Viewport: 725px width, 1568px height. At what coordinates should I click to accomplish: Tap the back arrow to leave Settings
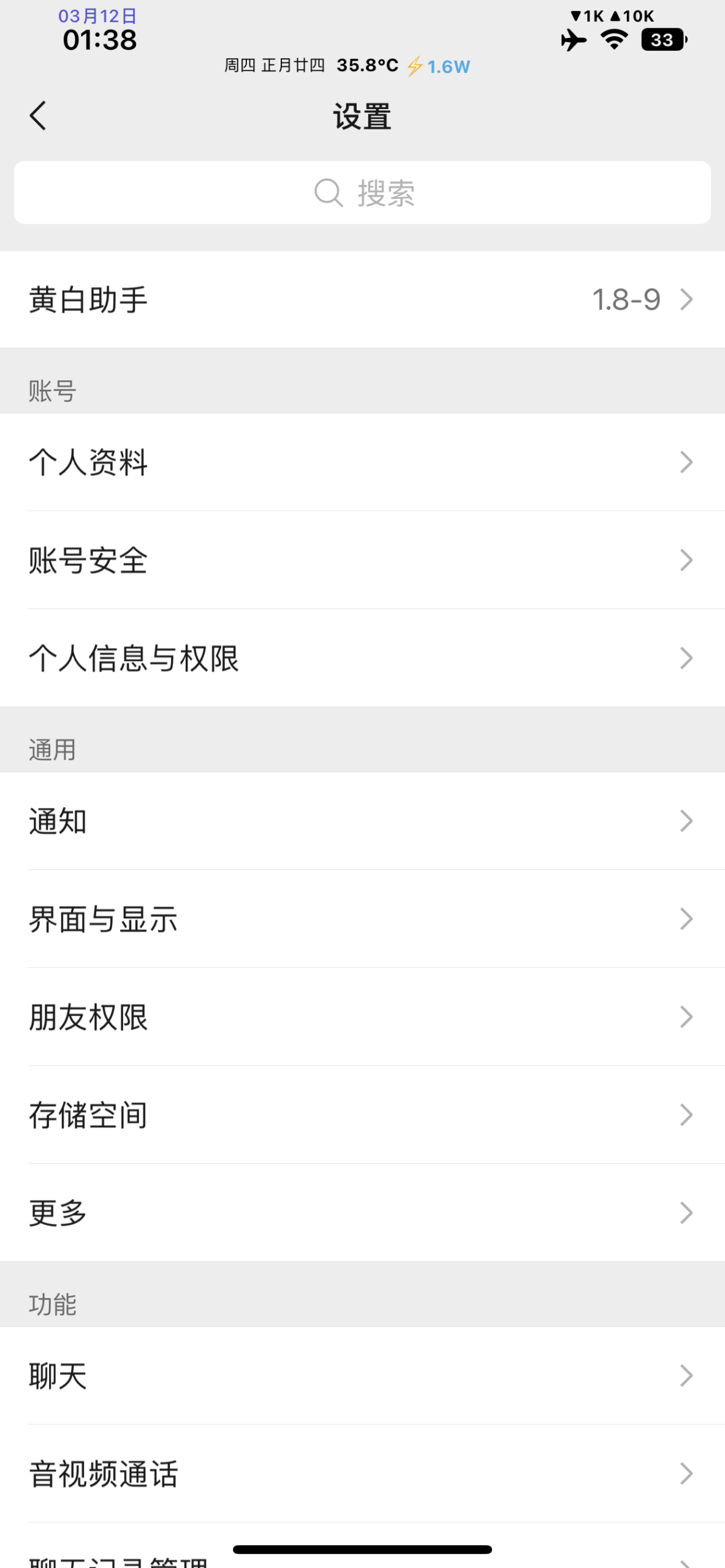[38, 115]
